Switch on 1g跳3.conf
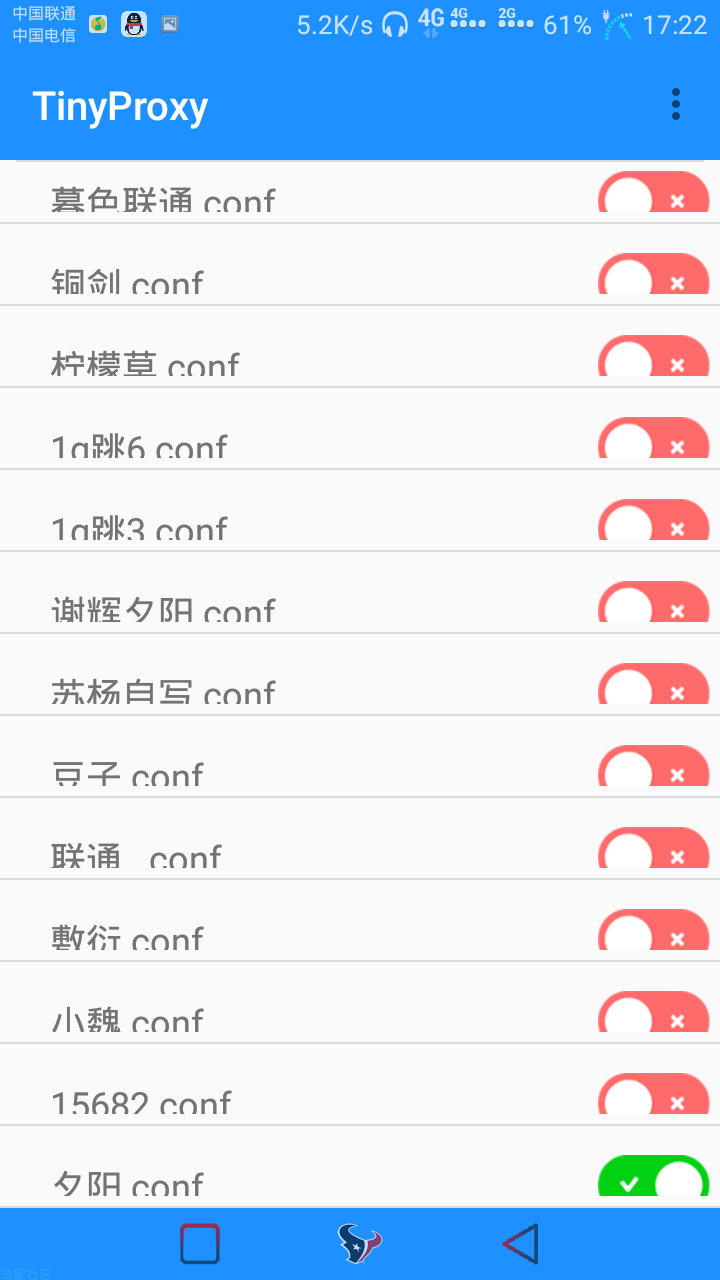Image resolution: width=720 pixels, height=1280 pixels. coord(654,520)
